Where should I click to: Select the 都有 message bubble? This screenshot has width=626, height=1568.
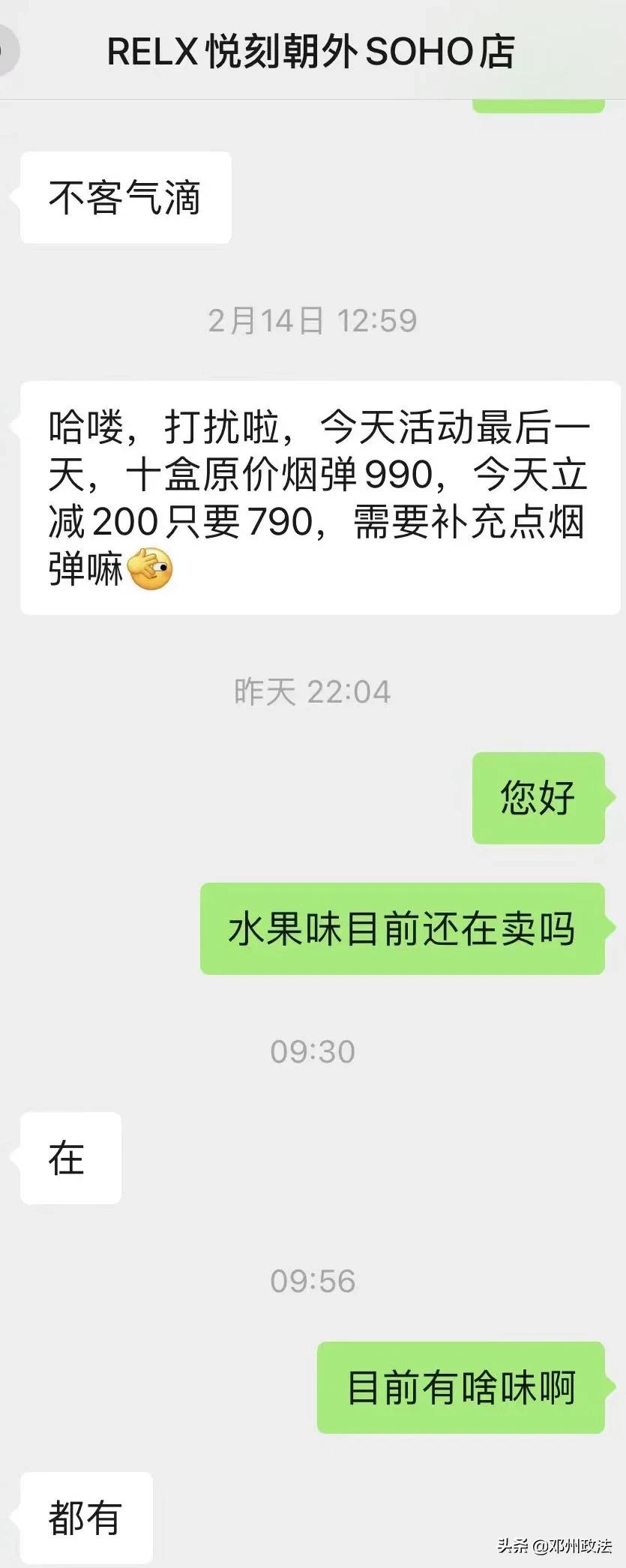tap(85, 1518)
